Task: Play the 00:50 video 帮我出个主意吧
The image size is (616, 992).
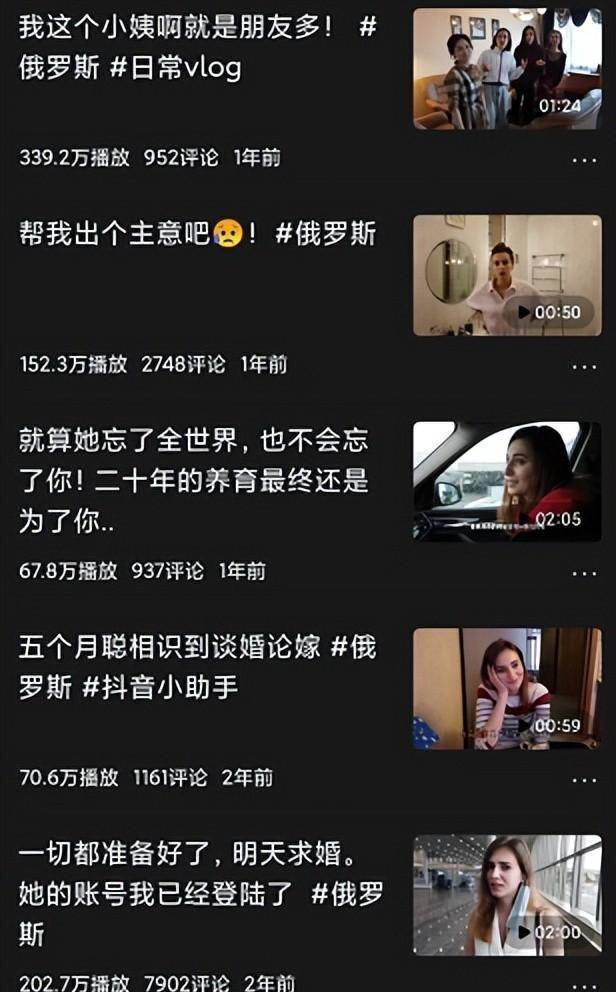Action: [x=507, y=275]
